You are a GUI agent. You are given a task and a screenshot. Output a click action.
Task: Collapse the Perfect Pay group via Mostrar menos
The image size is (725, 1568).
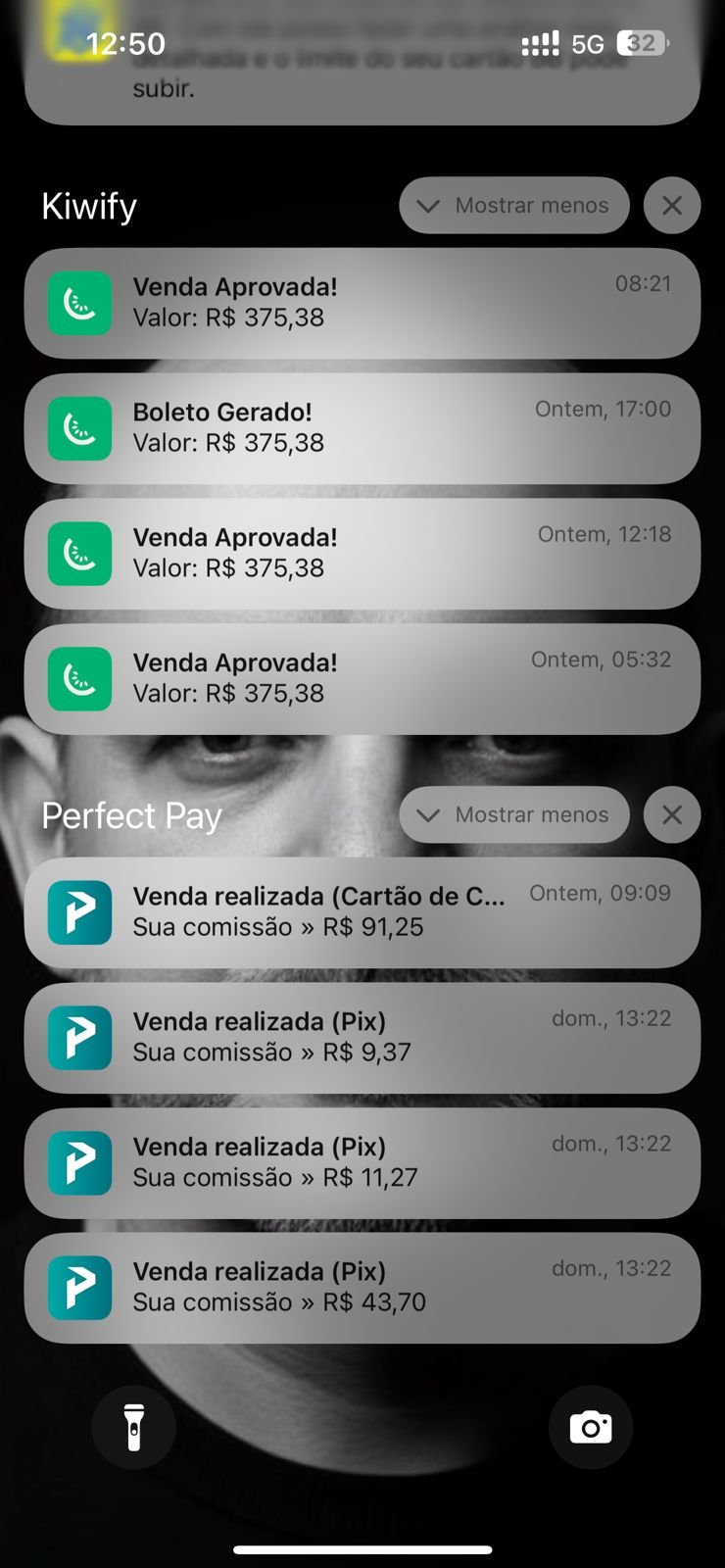point(513,814)
